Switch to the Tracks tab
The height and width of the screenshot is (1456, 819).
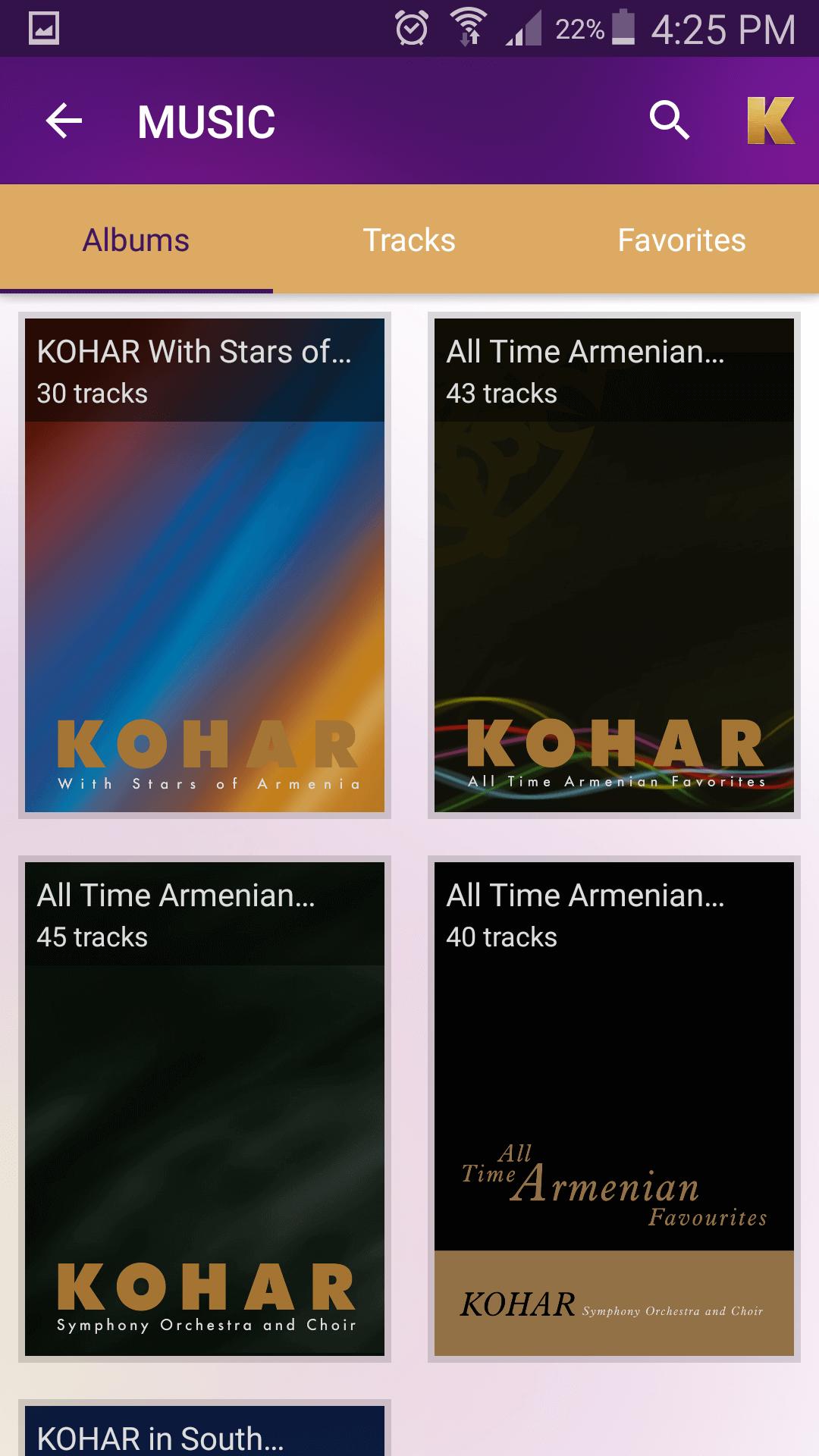pyautogui.click(x=409, y=240)
